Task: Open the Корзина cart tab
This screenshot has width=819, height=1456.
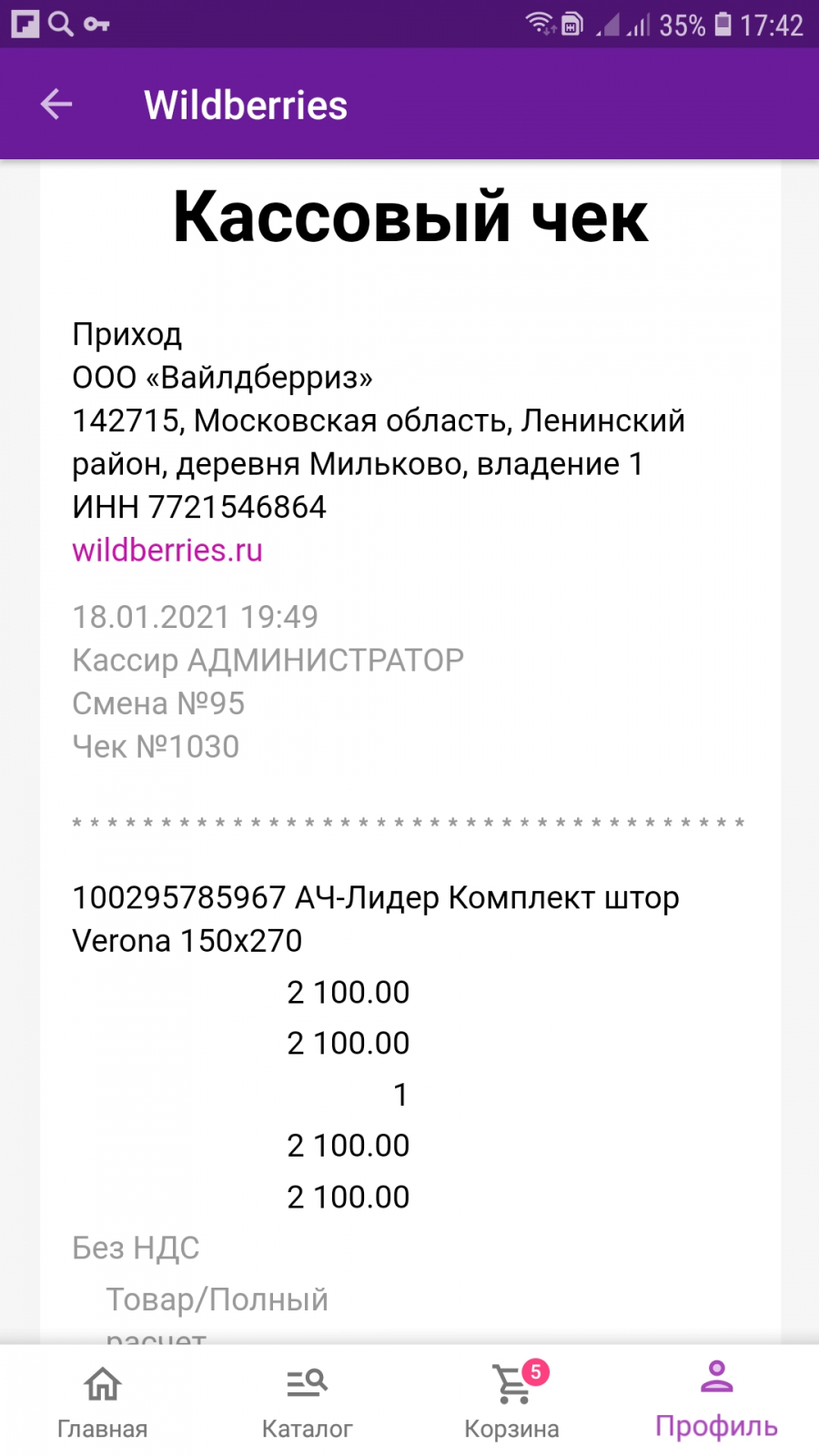Action: (511, 1402)
